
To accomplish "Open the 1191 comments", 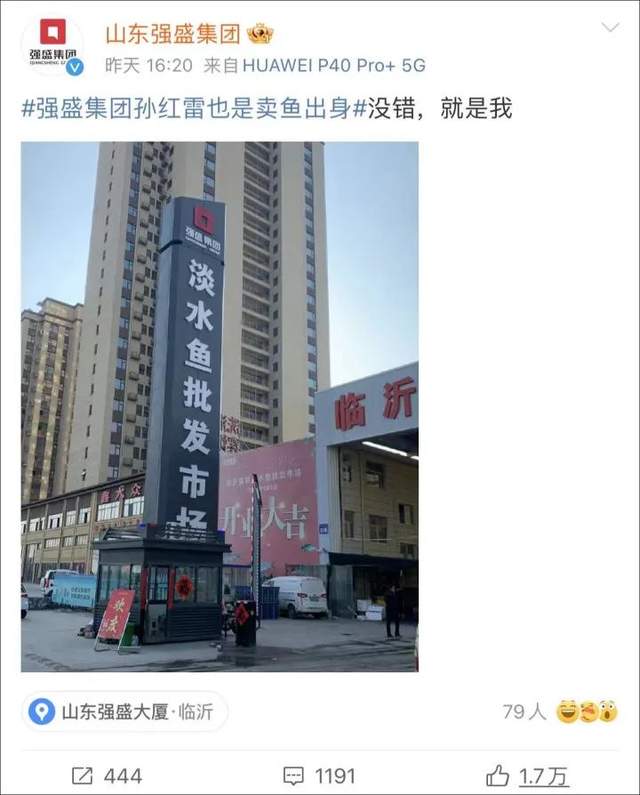I will [x=319, y=775].
